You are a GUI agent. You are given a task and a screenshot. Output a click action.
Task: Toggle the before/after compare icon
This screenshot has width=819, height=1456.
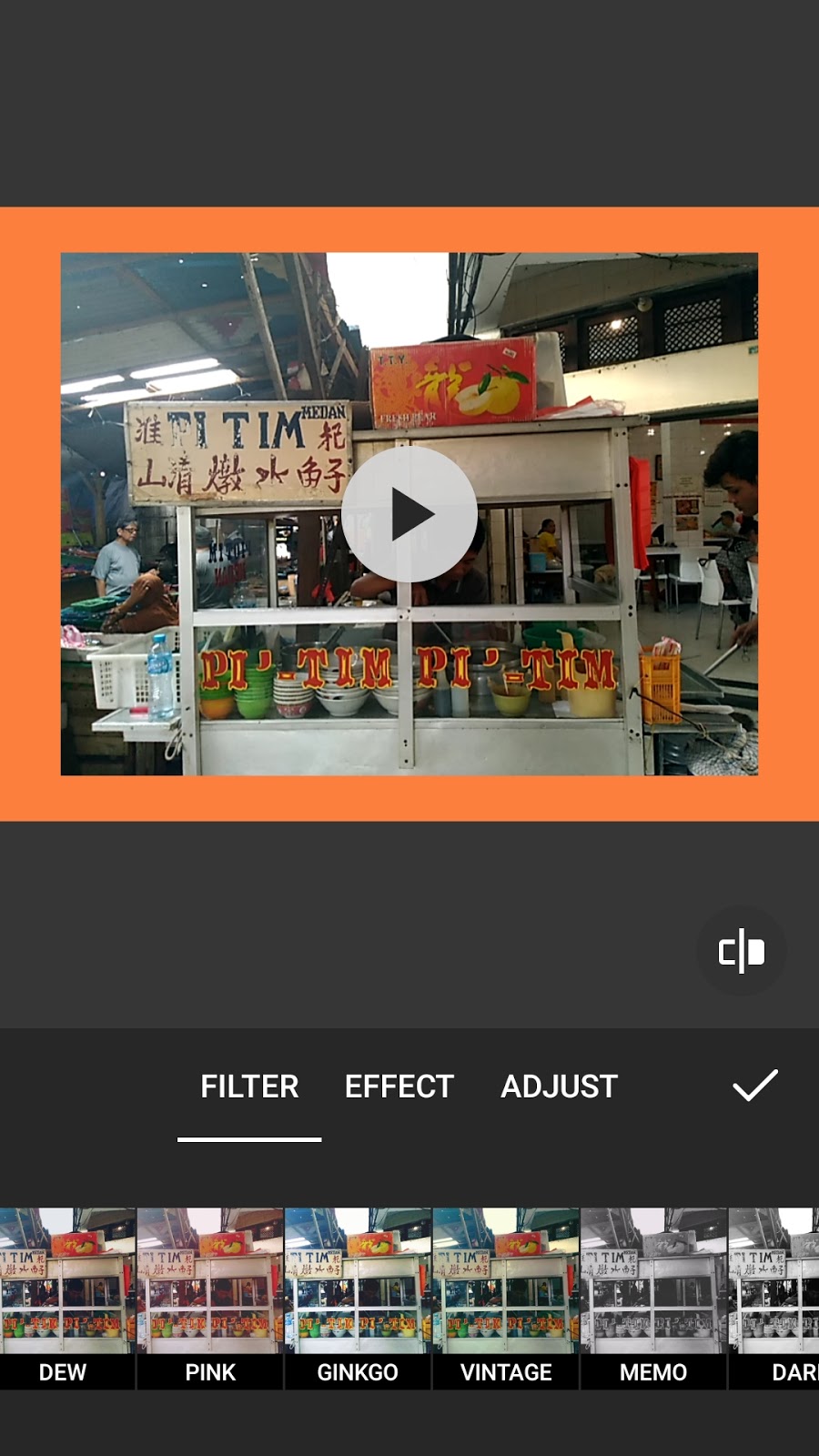point(741,951)
